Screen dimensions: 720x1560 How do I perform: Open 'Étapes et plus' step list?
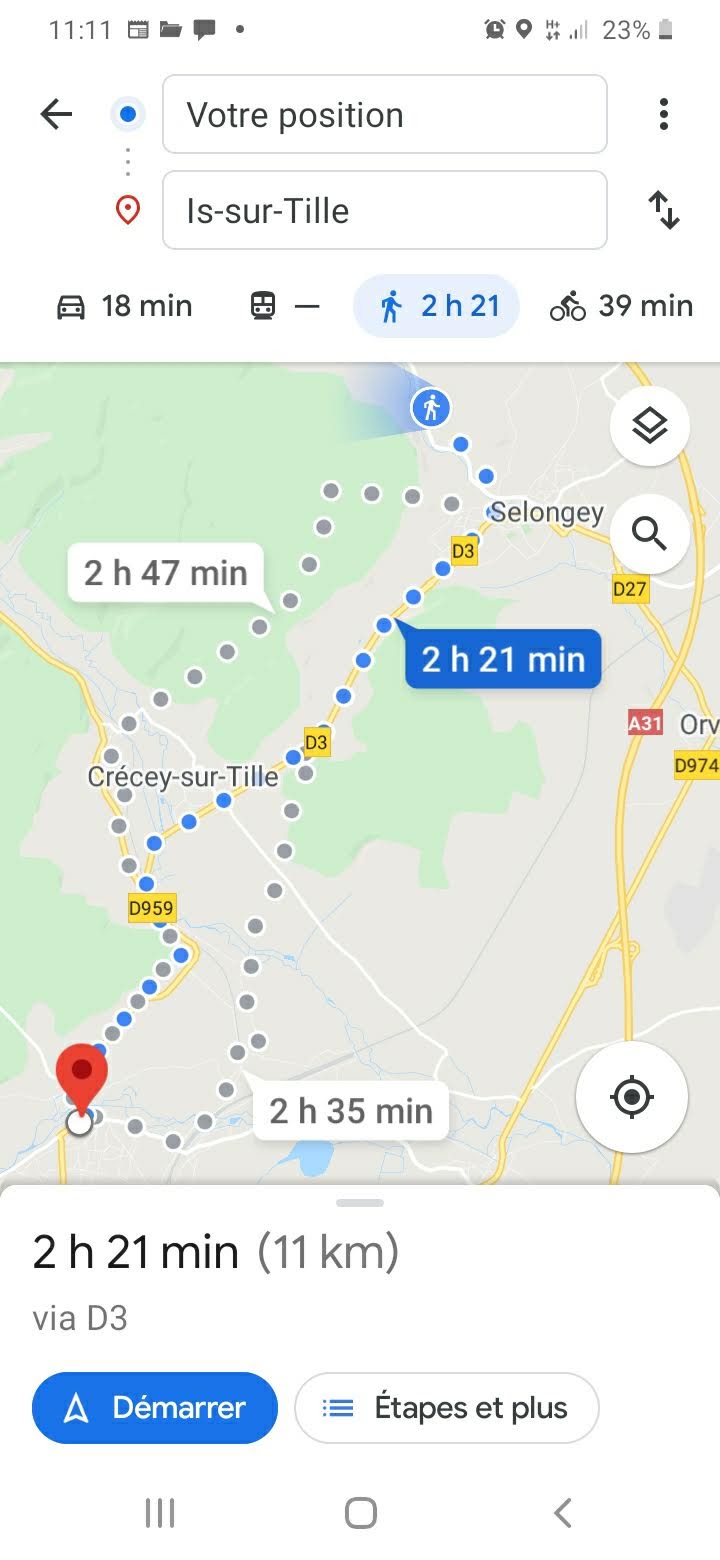pyautogui.click(x=446, y=1408)
